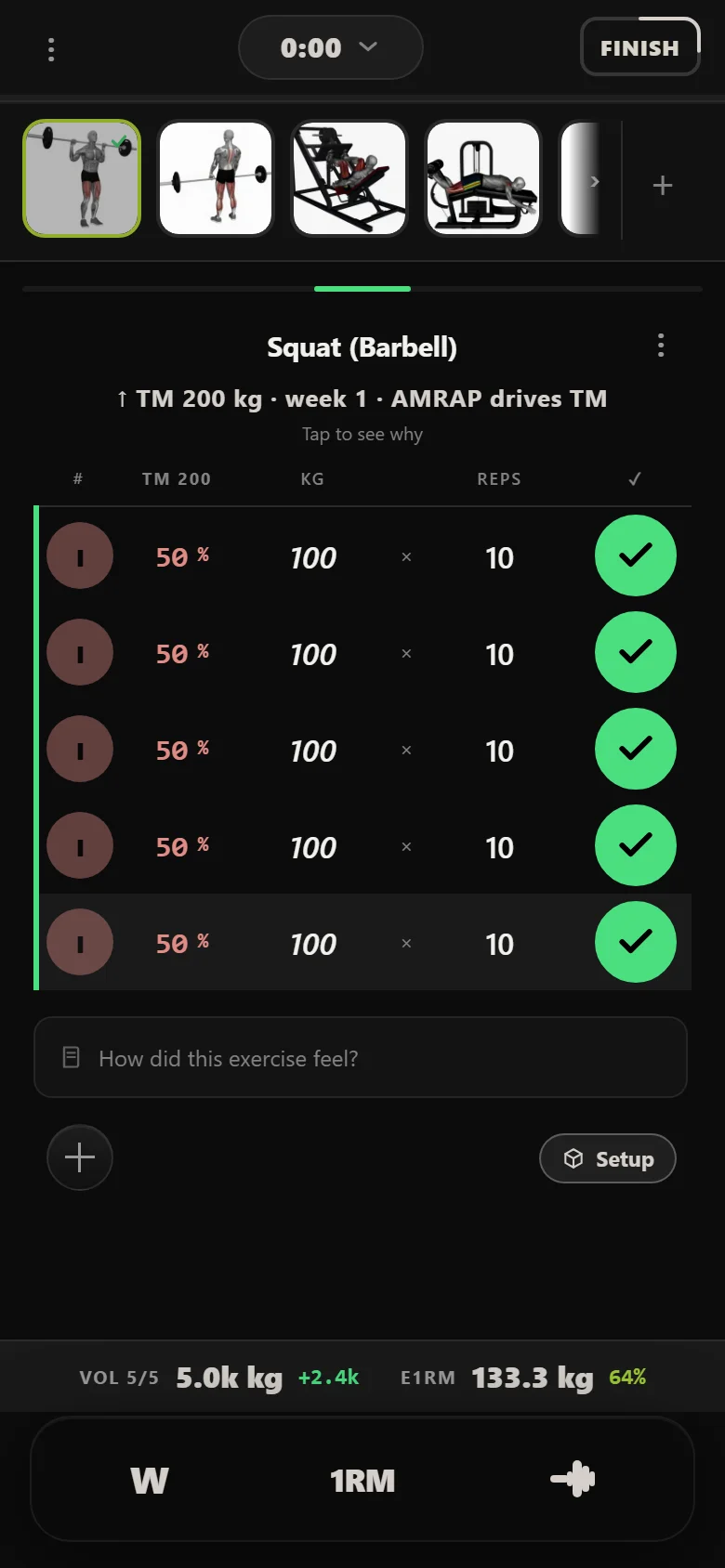Image resolution: width=725 pixels, height=1568 pixels.
Task: Switch to the 1RM tab
Action: (362, 1480)
